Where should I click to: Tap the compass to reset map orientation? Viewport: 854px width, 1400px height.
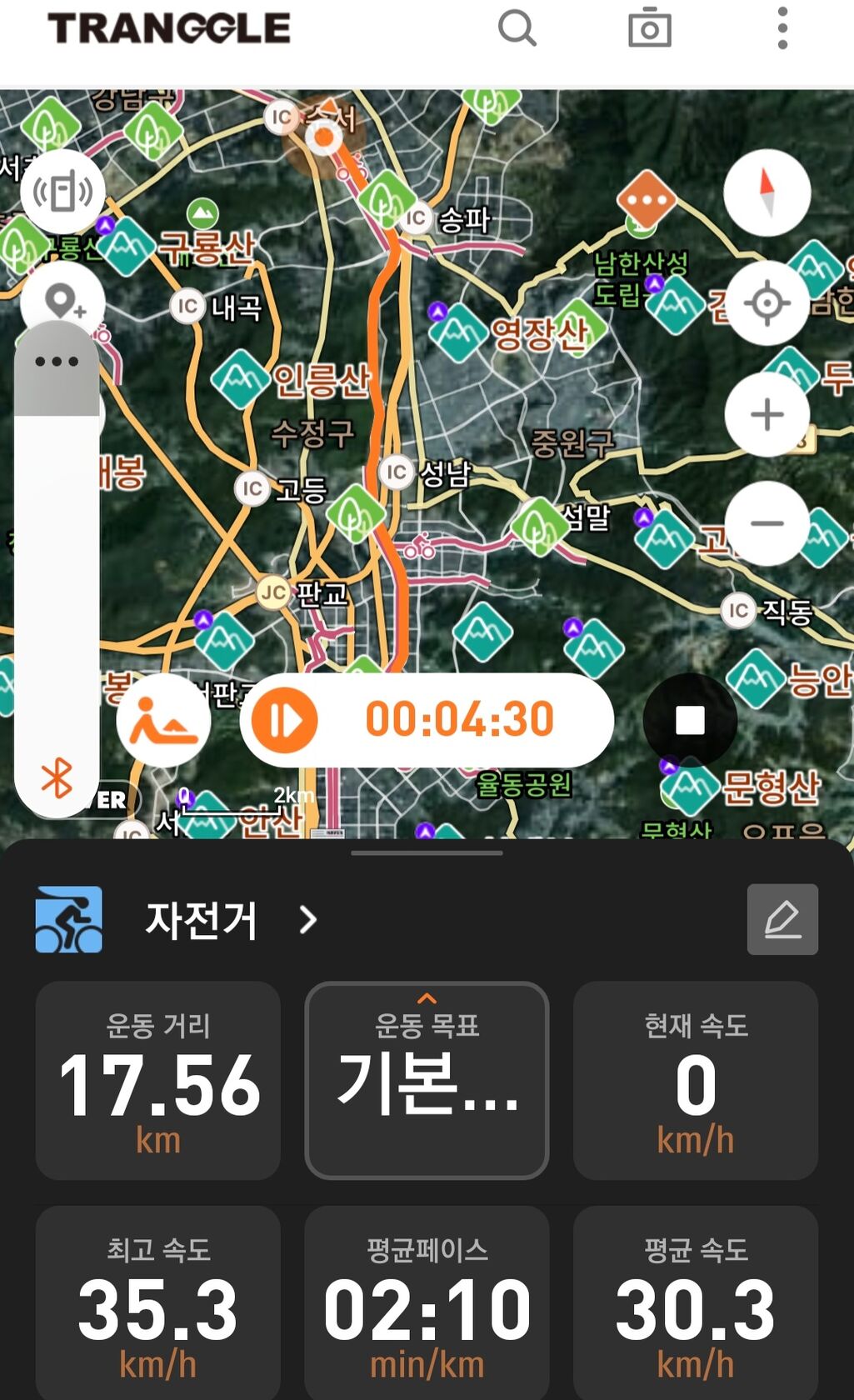click(767, 192)
